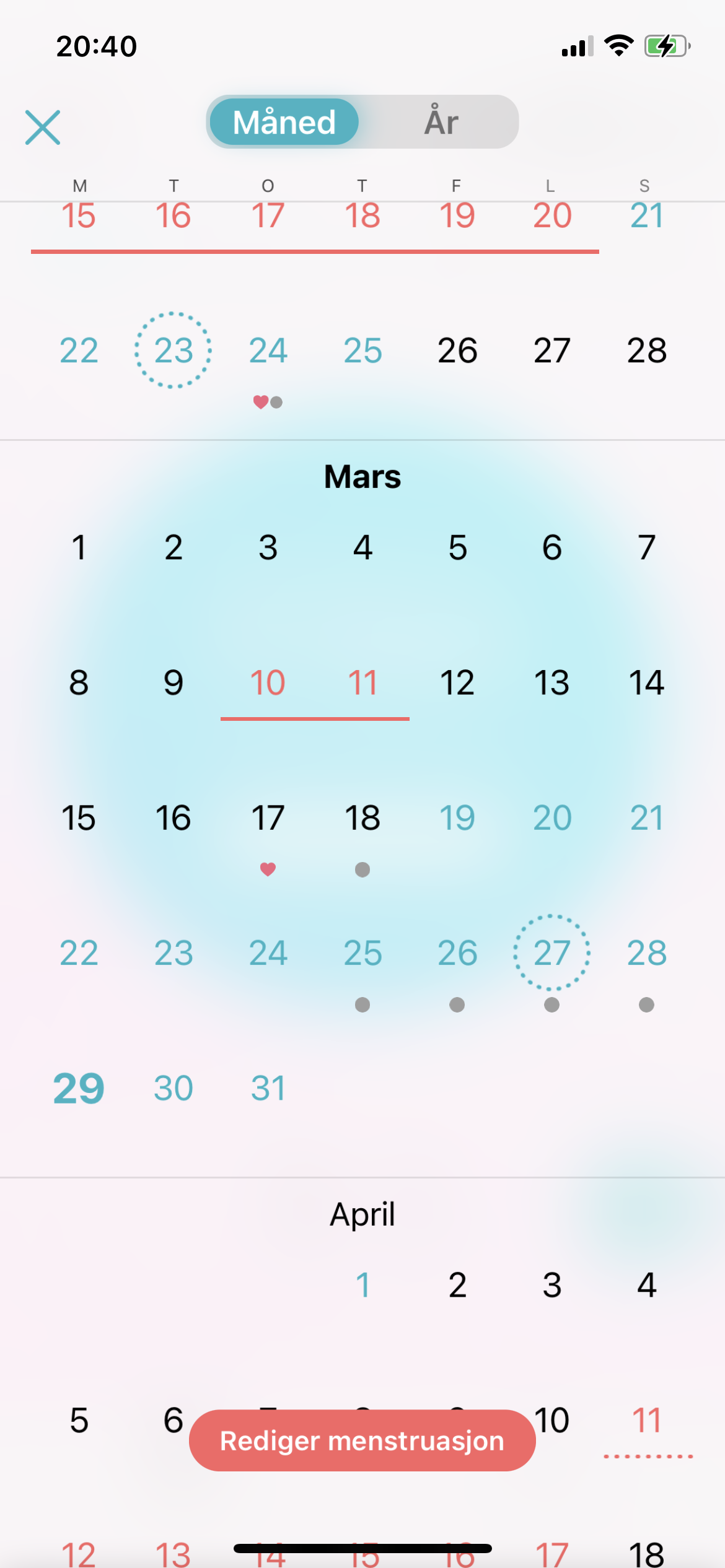725x1568 pixels.
Task: Select March 27 with dotted circle
Action: point(551,952)
